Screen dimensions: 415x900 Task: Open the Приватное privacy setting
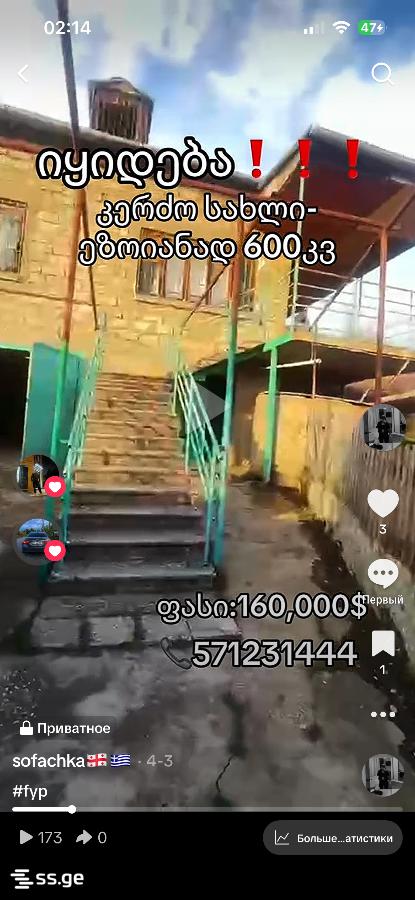[x=65, y=729]
